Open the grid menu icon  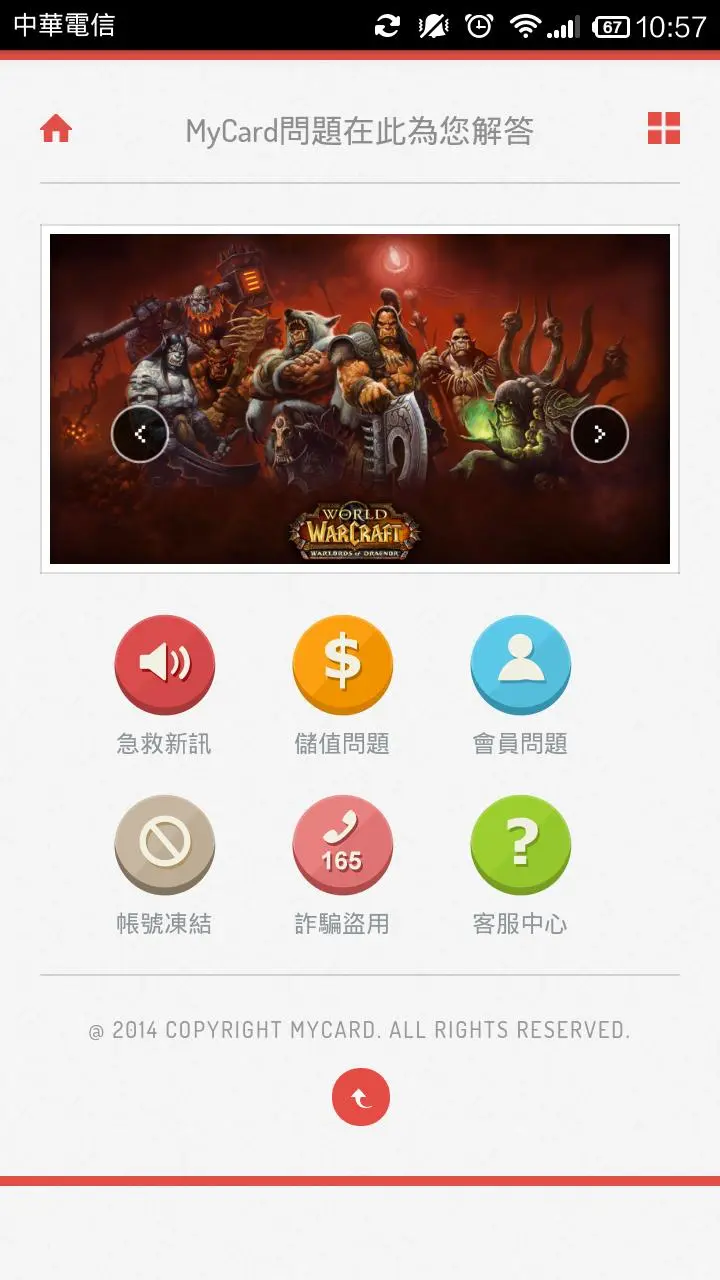663,129
